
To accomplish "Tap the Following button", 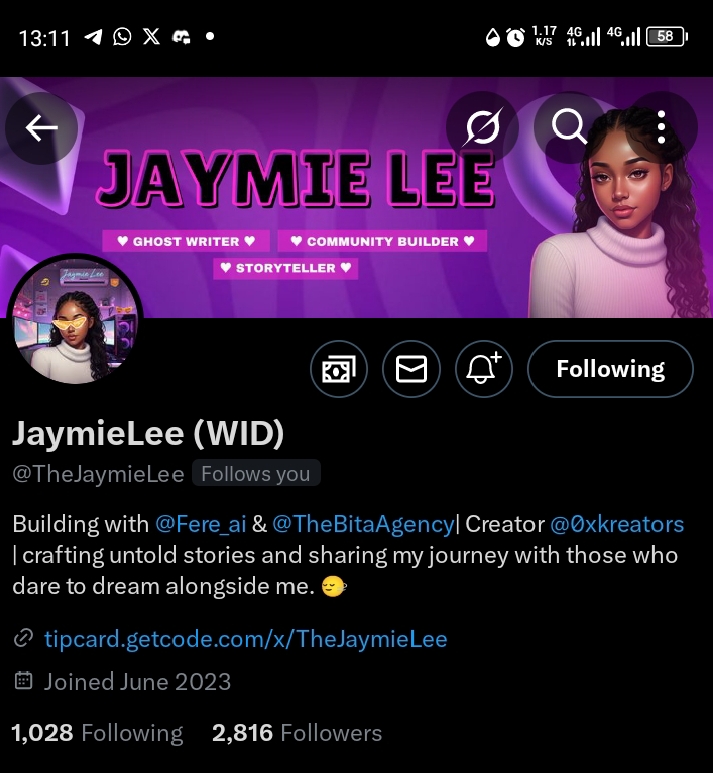I will coord(610,370).
